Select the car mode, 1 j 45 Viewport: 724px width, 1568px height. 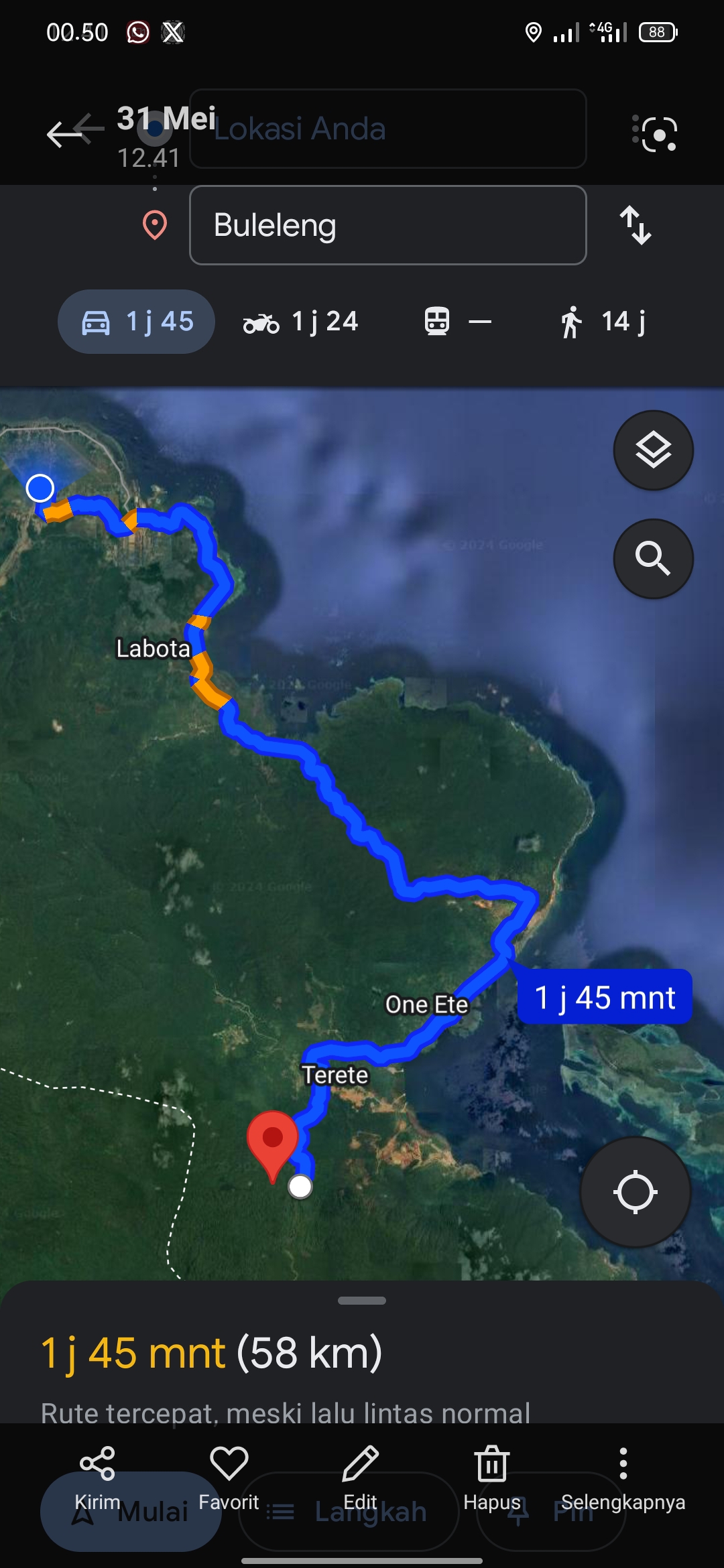point(137,322)
